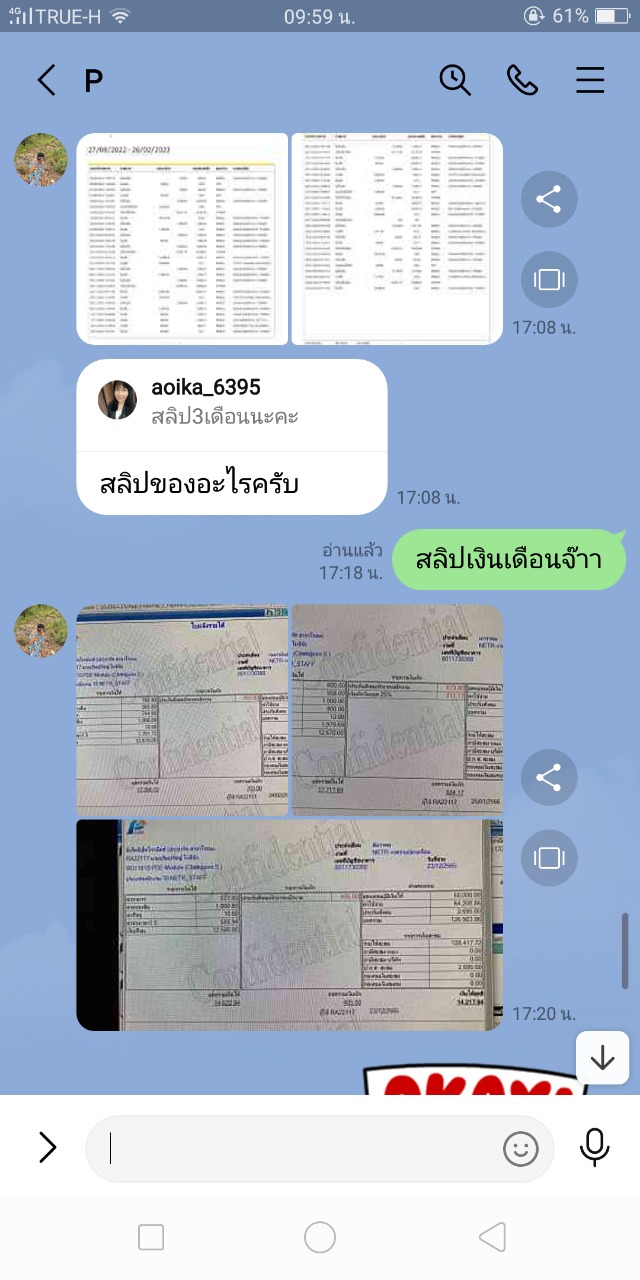Share the payslip photos sent at 17:20
The image size is (640, 1280).
pyautogui.click(x=549, y=777)
